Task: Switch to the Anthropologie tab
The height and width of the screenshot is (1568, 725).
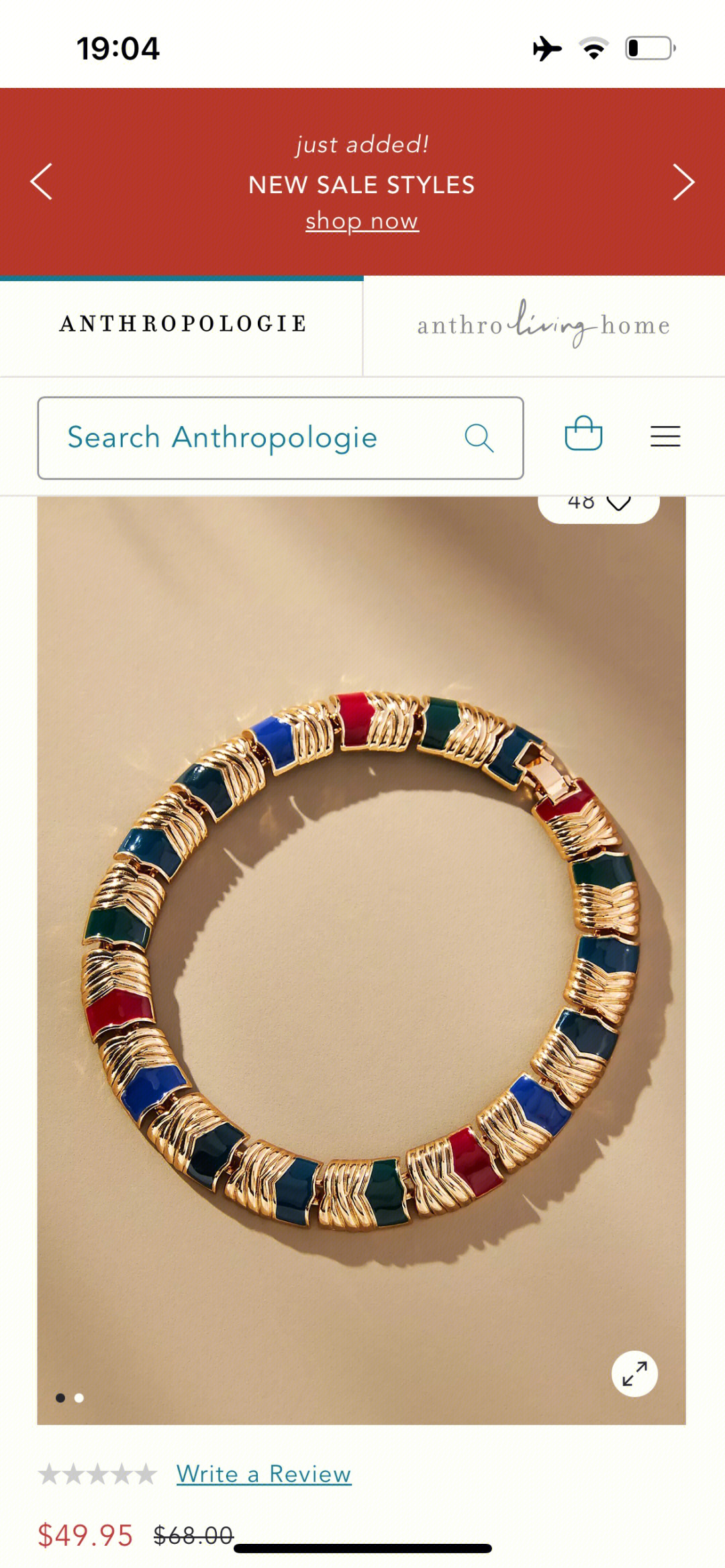Action: pos(183,324)
